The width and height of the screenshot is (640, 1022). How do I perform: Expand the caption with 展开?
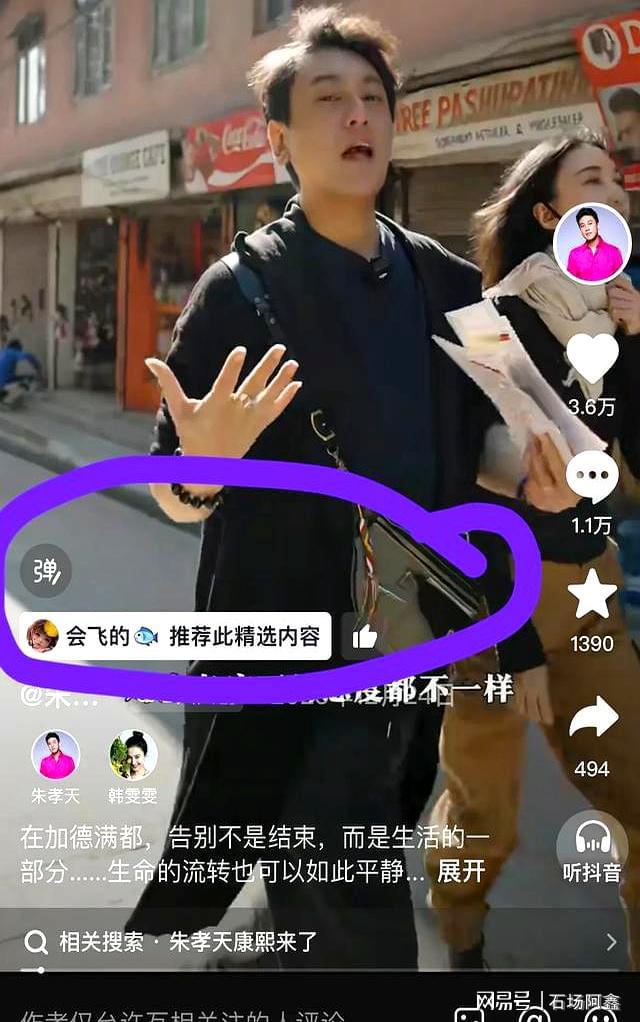461,871
